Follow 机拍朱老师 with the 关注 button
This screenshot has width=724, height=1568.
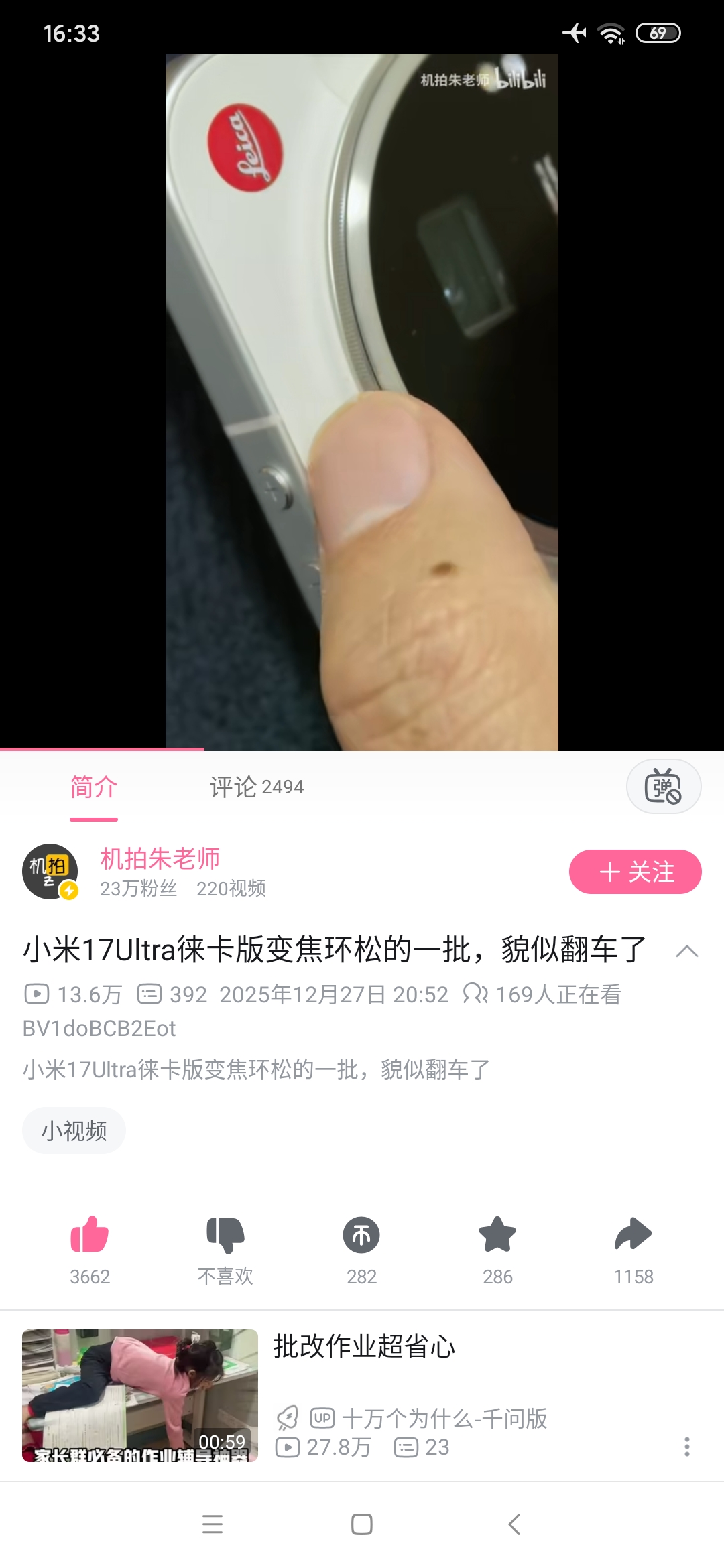click(x=635, y=872)
